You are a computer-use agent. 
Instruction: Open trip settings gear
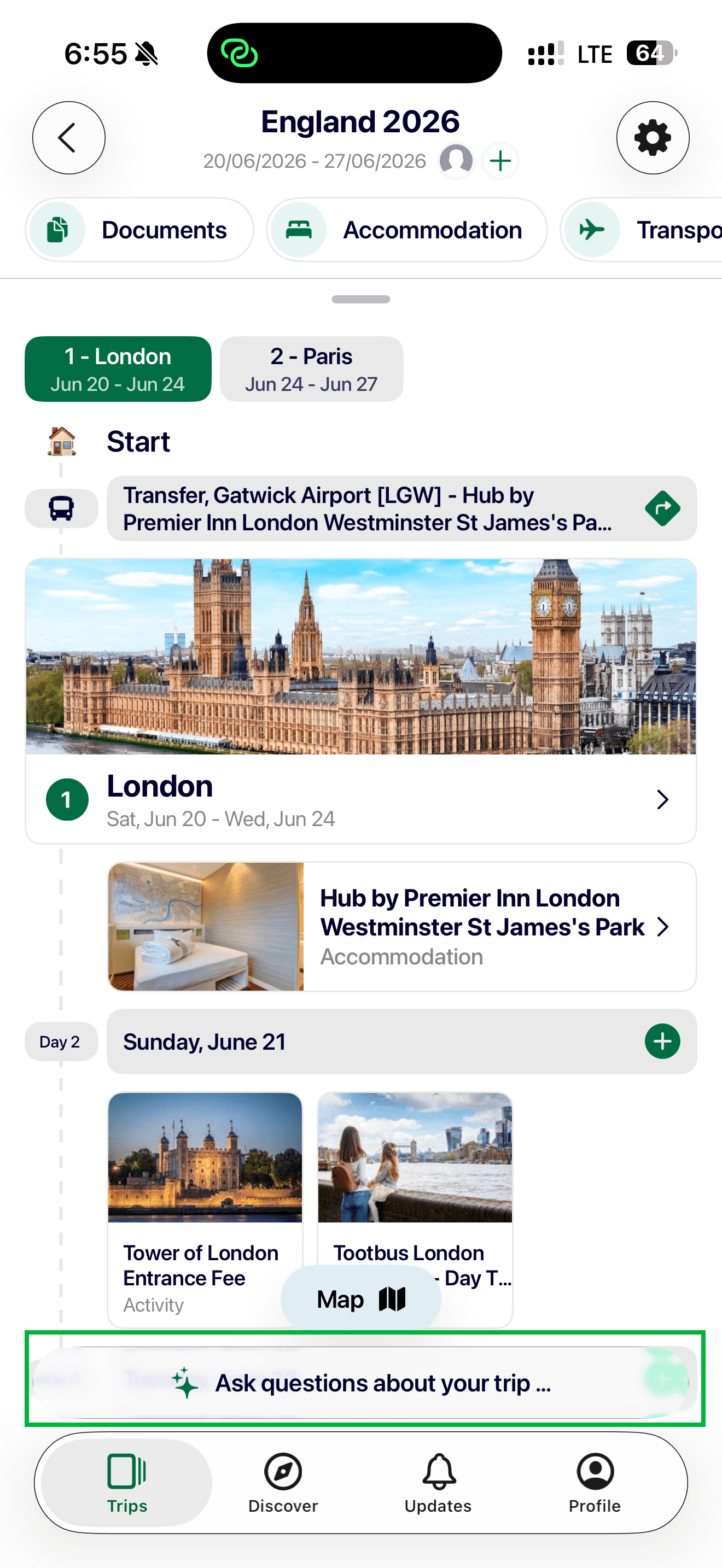(x=653, y=138)
